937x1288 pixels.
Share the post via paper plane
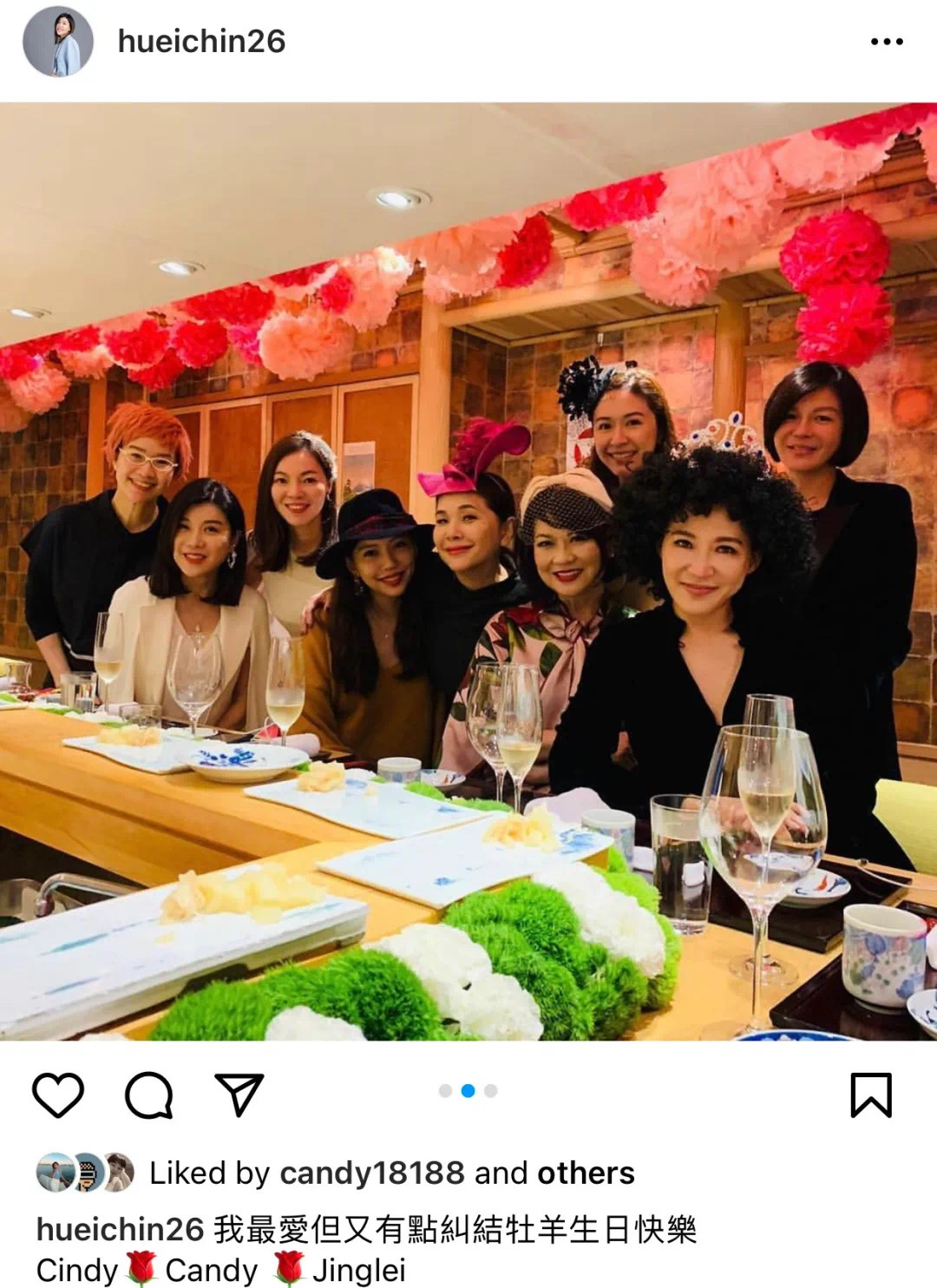tap(239, 1094)
